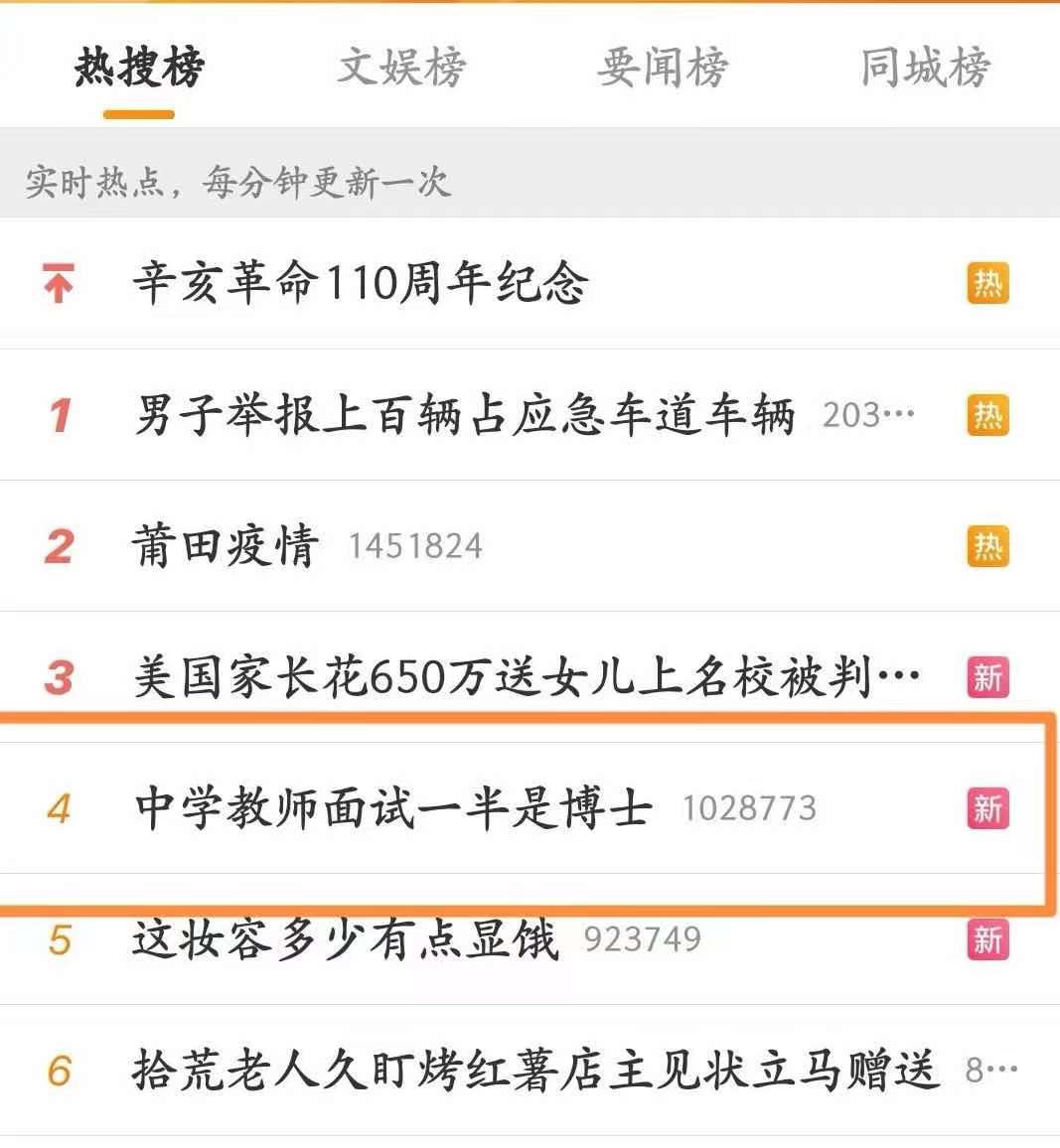This screenshot has width=1060, height=1148.
Task: Open topic 这妆容多少有点显饿
Action: click(x=346, y=939)
